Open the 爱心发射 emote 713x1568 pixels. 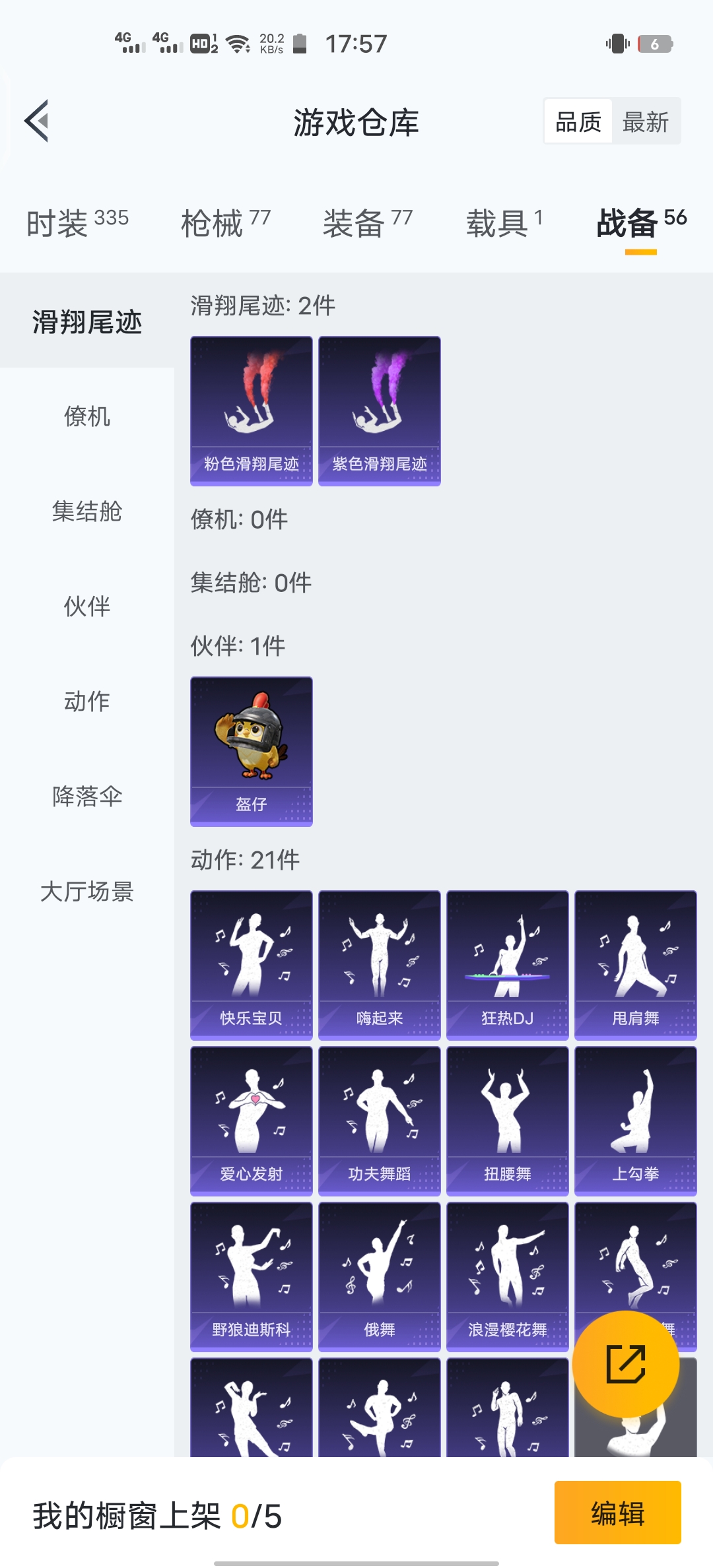(x=252, y=1121)
